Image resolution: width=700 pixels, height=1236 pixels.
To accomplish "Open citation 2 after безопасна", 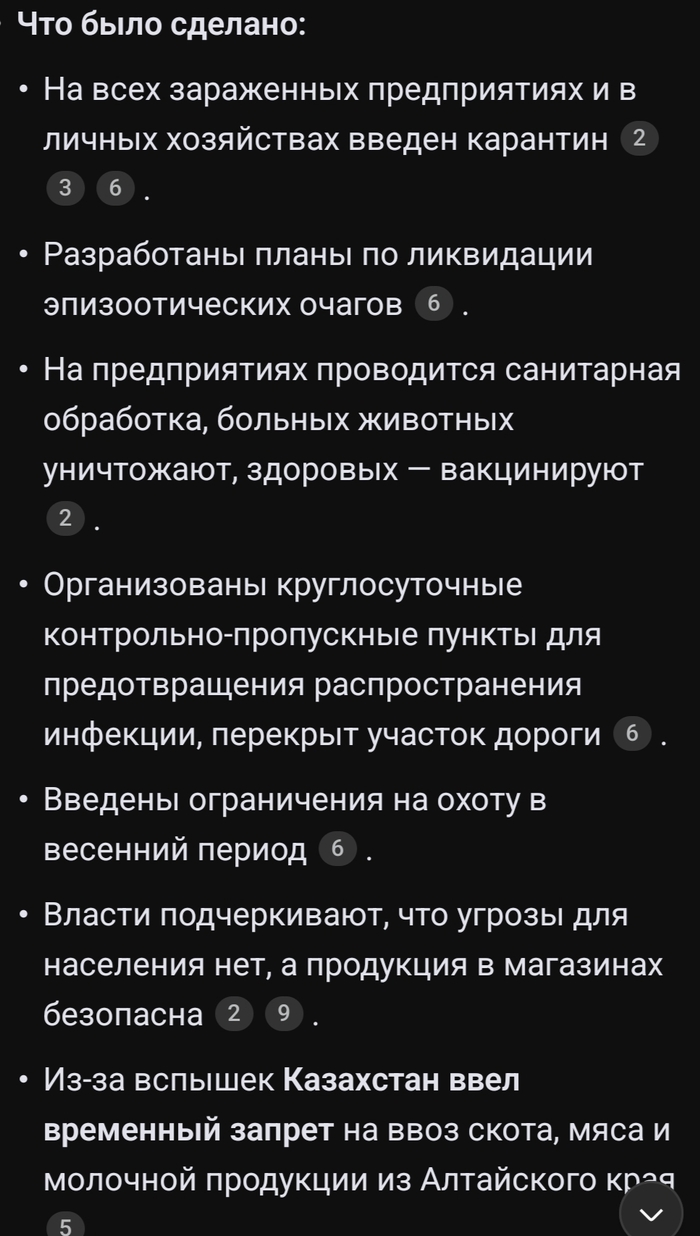I will tap(233, 1014).
